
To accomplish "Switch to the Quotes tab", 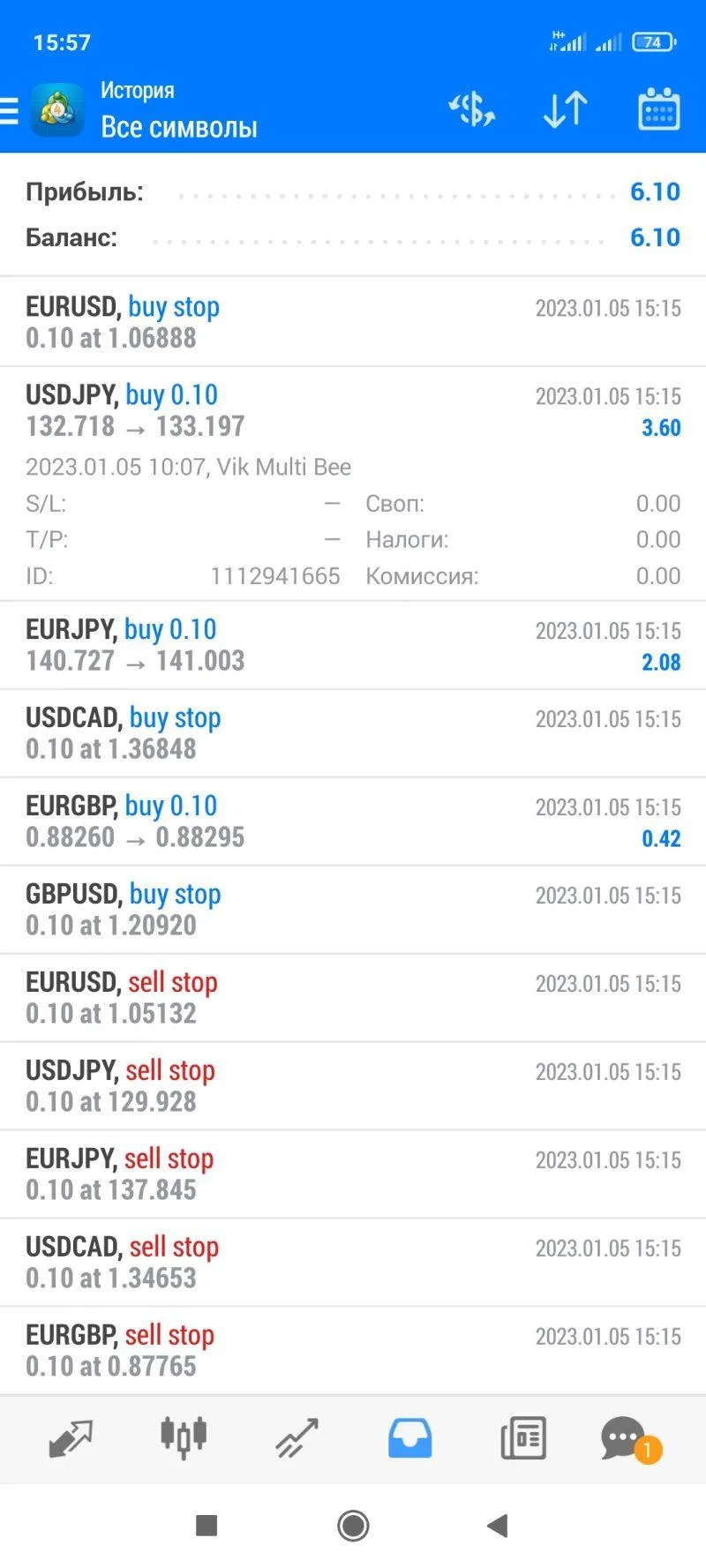I will 71,1439.
